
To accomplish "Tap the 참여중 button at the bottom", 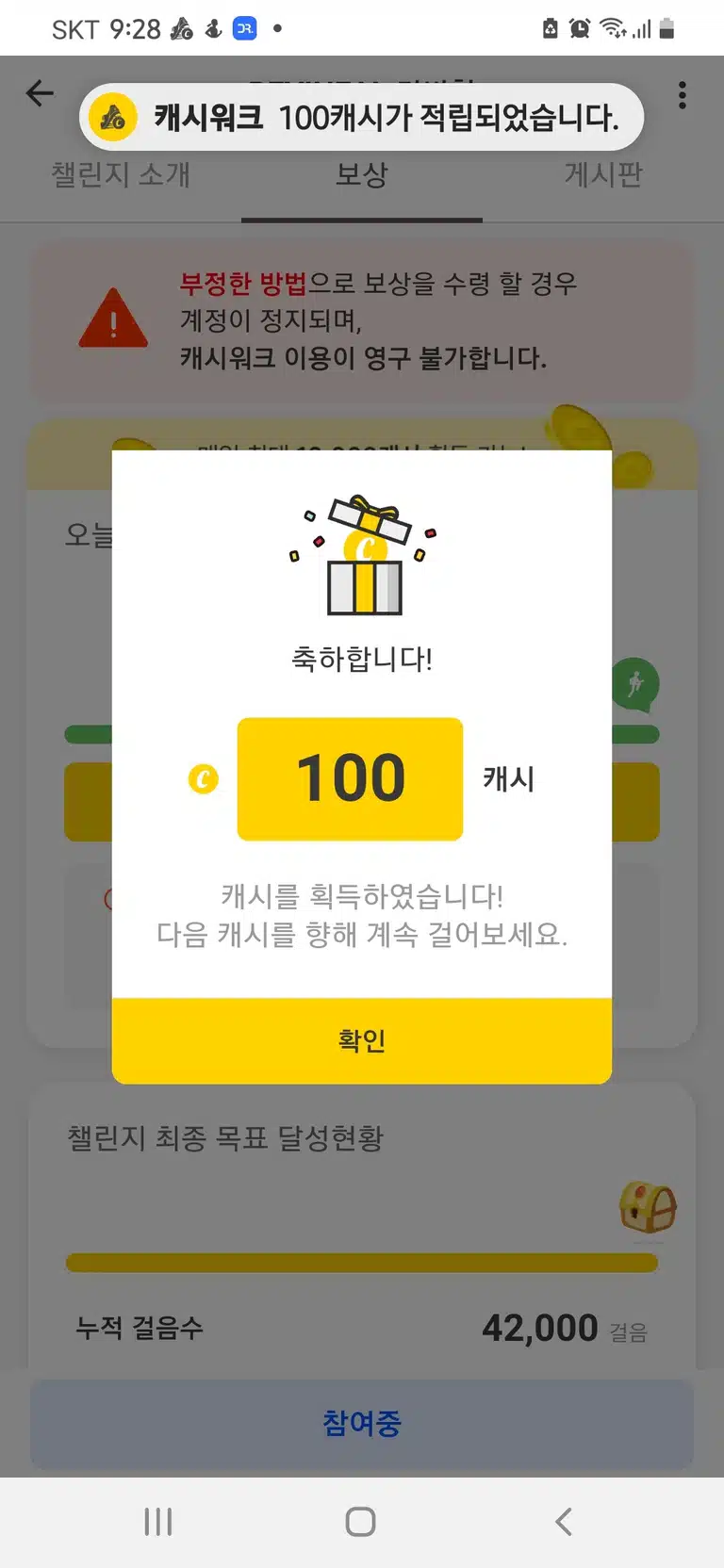I will pos(362,1423).
